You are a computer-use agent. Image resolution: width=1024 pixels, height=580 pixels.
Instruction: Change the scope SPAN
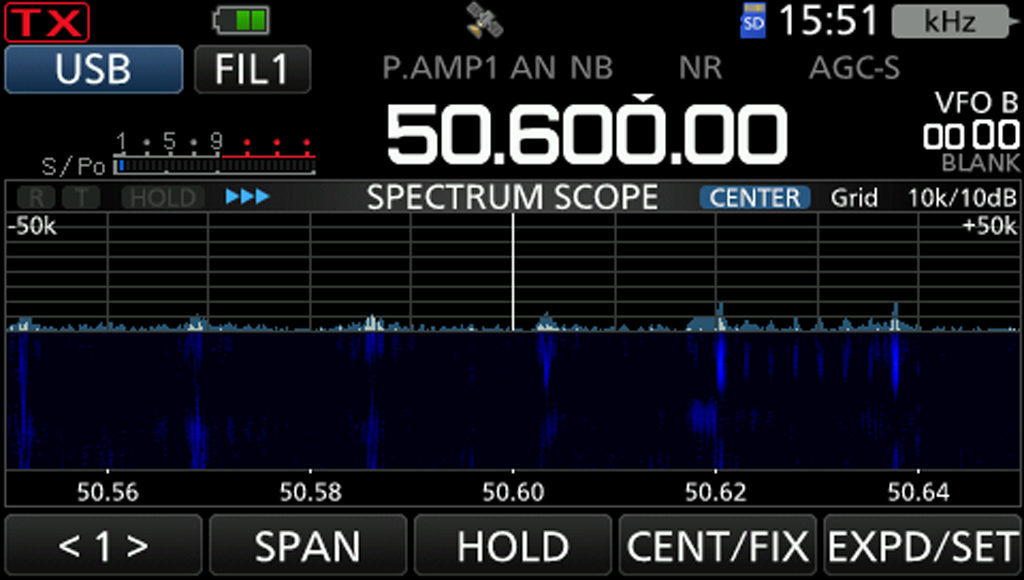[x=308, y=546]
